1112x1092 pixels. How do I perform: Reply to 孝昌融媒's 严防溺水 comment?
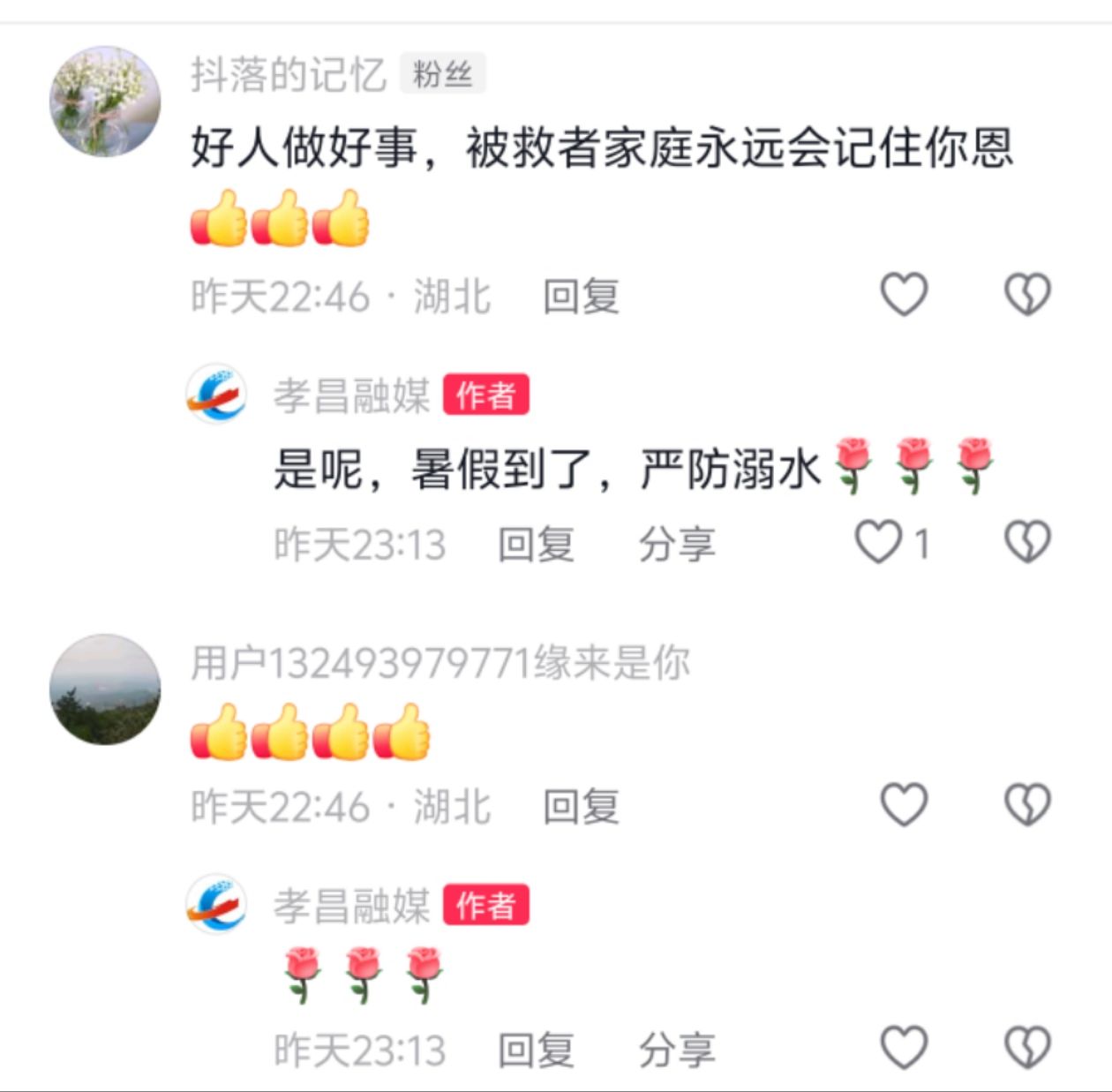[536, 544]
